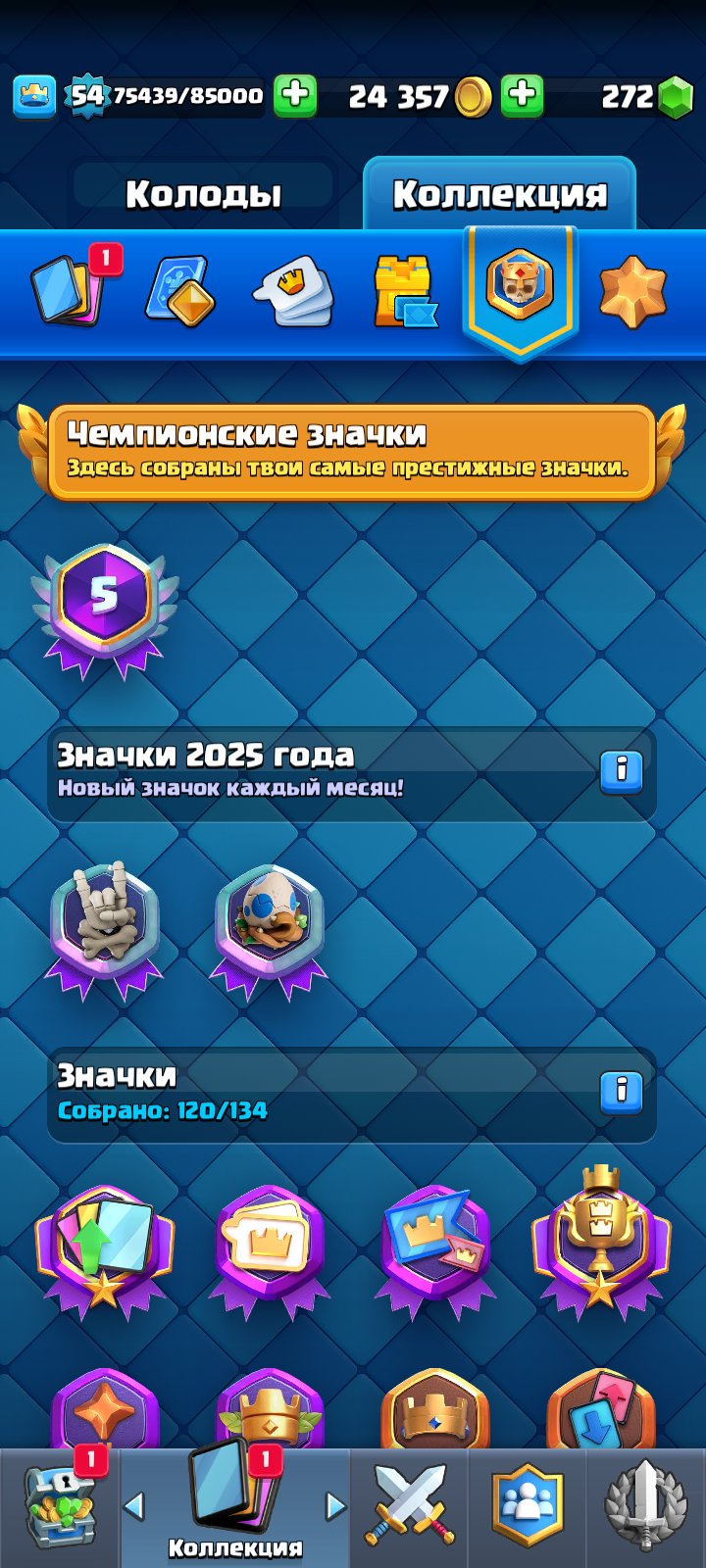Viewport: 706px width, 1568px height.
Task: Tap the green plus next to gold coins
Action: click(523, 95)
